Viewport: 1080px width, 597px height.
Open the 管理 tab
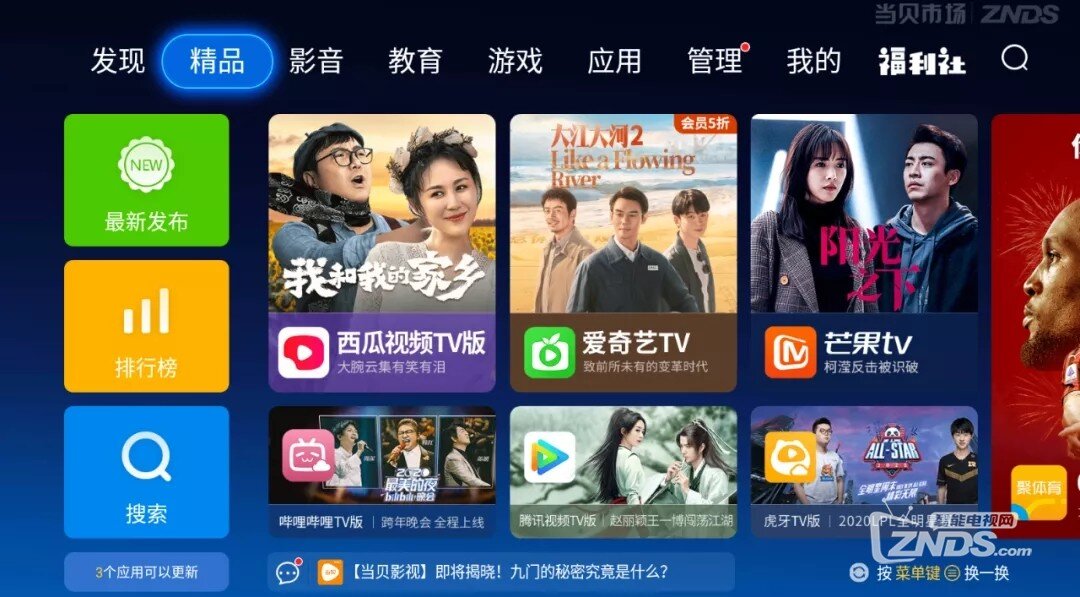click(x=714, y=61)
